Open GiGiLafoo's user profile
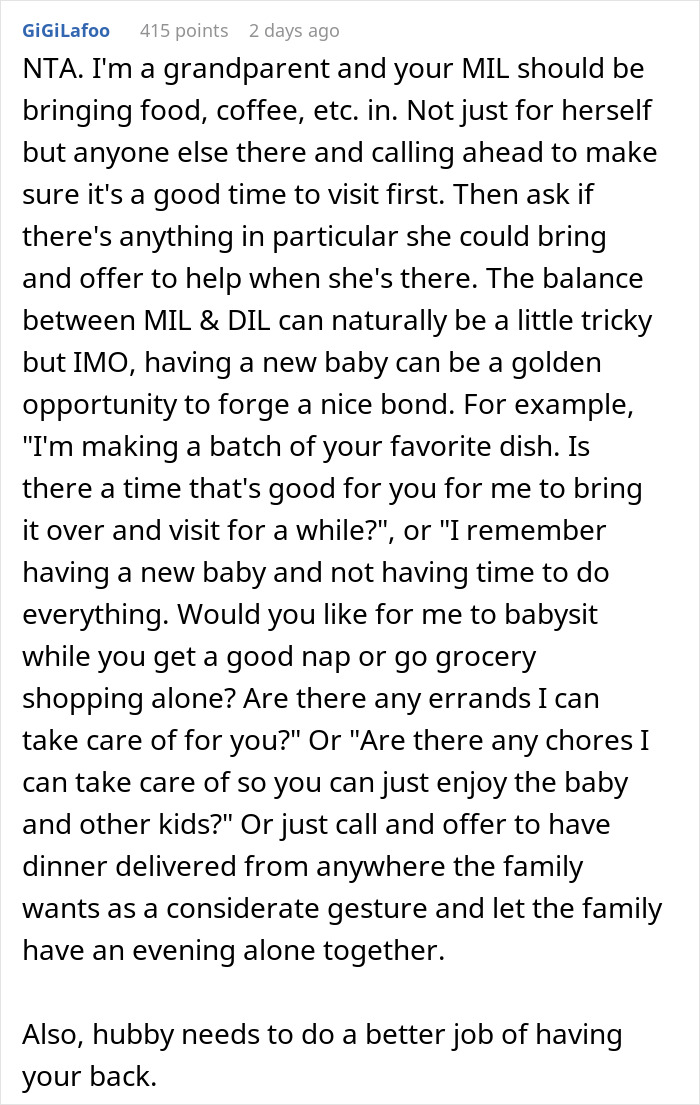 point(66,31)
